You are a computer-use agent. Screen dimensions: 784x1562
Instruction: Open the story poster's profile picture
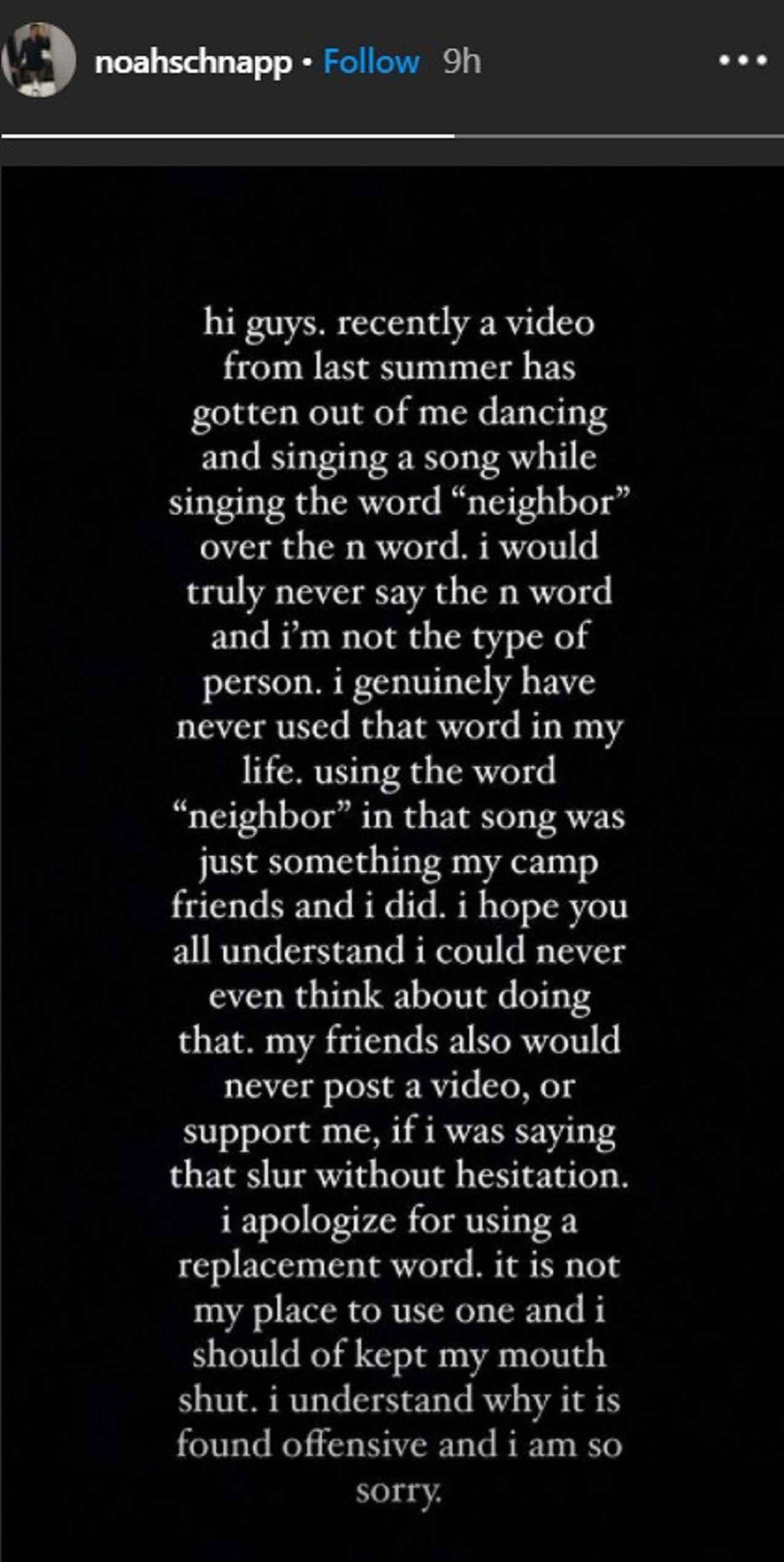click(38, 60)
